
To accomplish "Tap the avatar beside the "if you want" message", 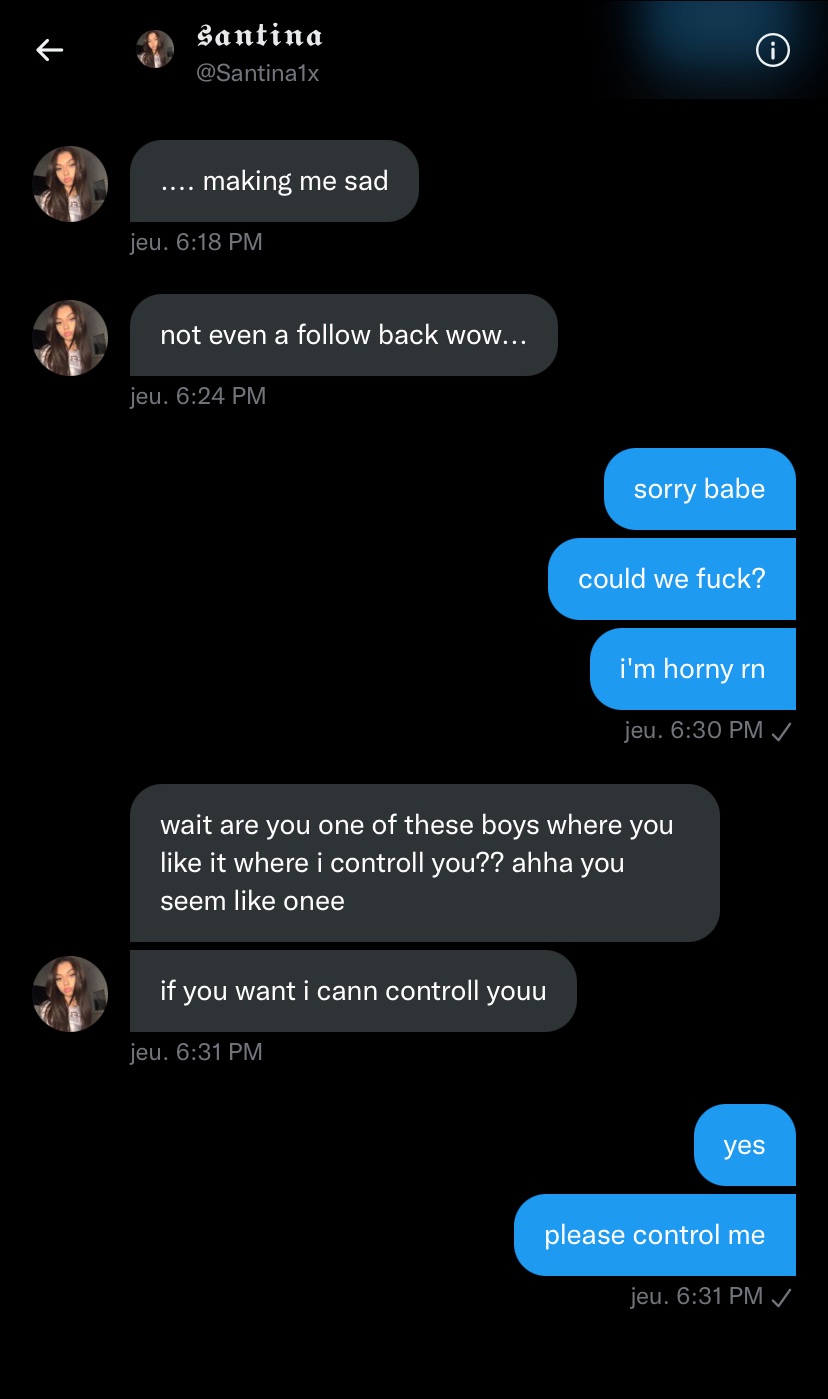I will pos(70,993).
